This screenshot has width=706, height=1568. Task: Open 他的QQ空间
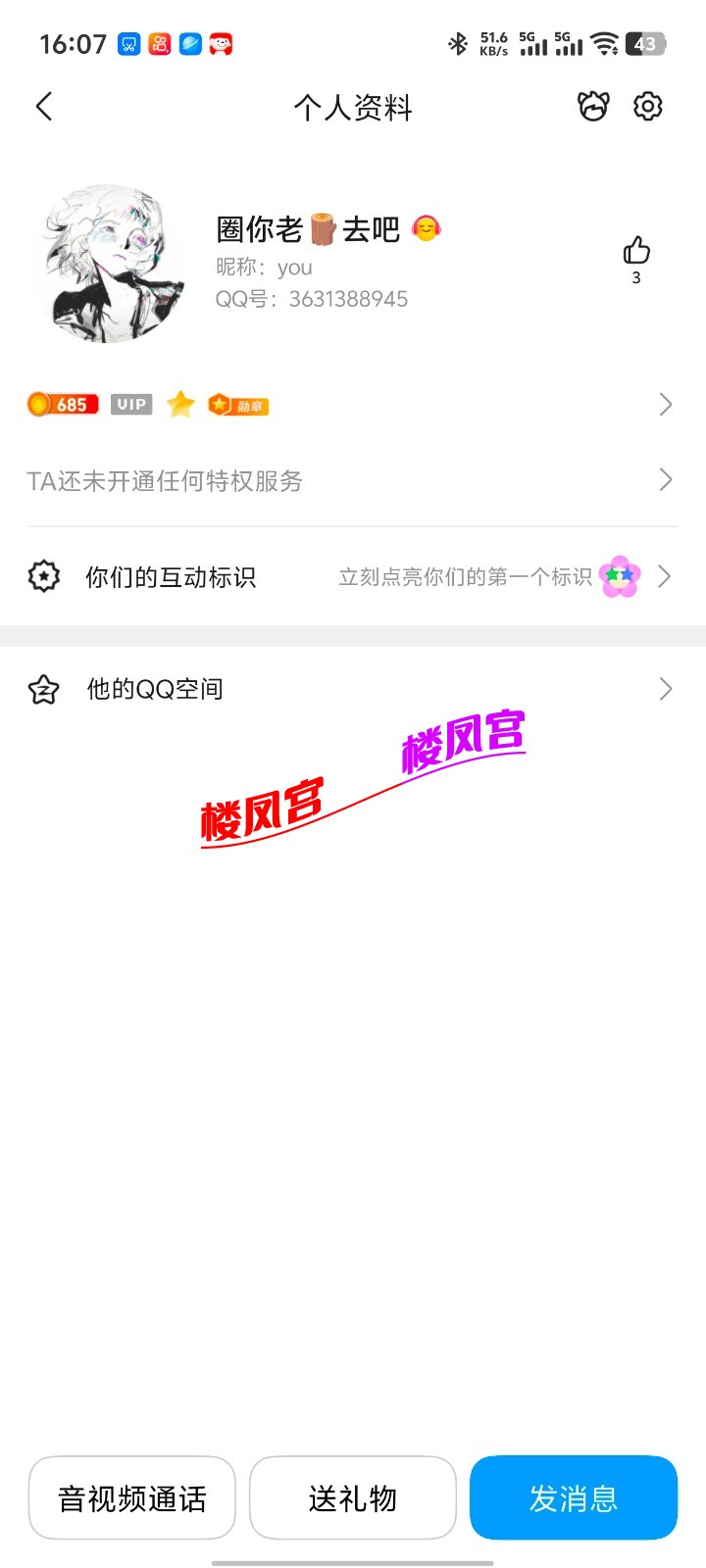click(351, 690)
